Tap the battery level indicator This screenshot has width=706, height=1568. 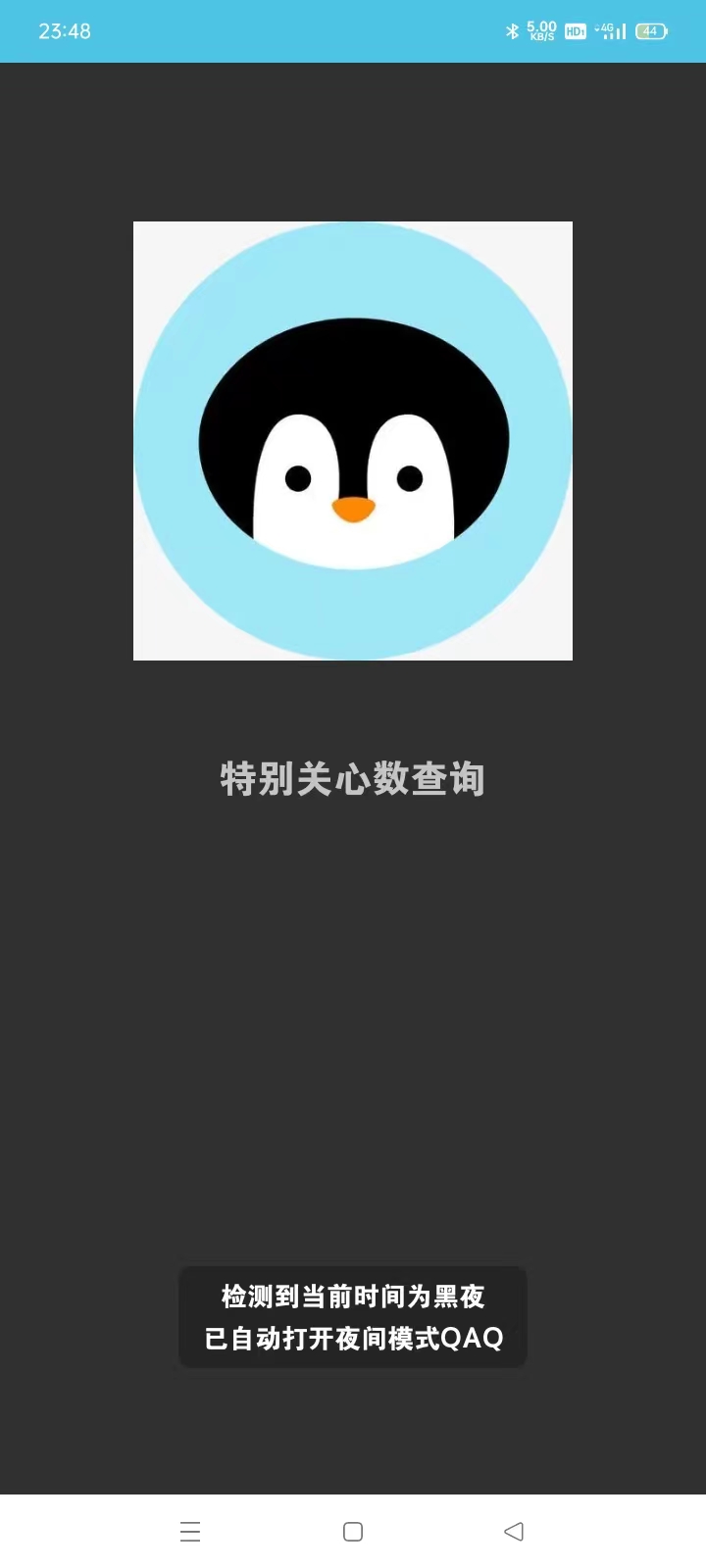pos(649,30)
